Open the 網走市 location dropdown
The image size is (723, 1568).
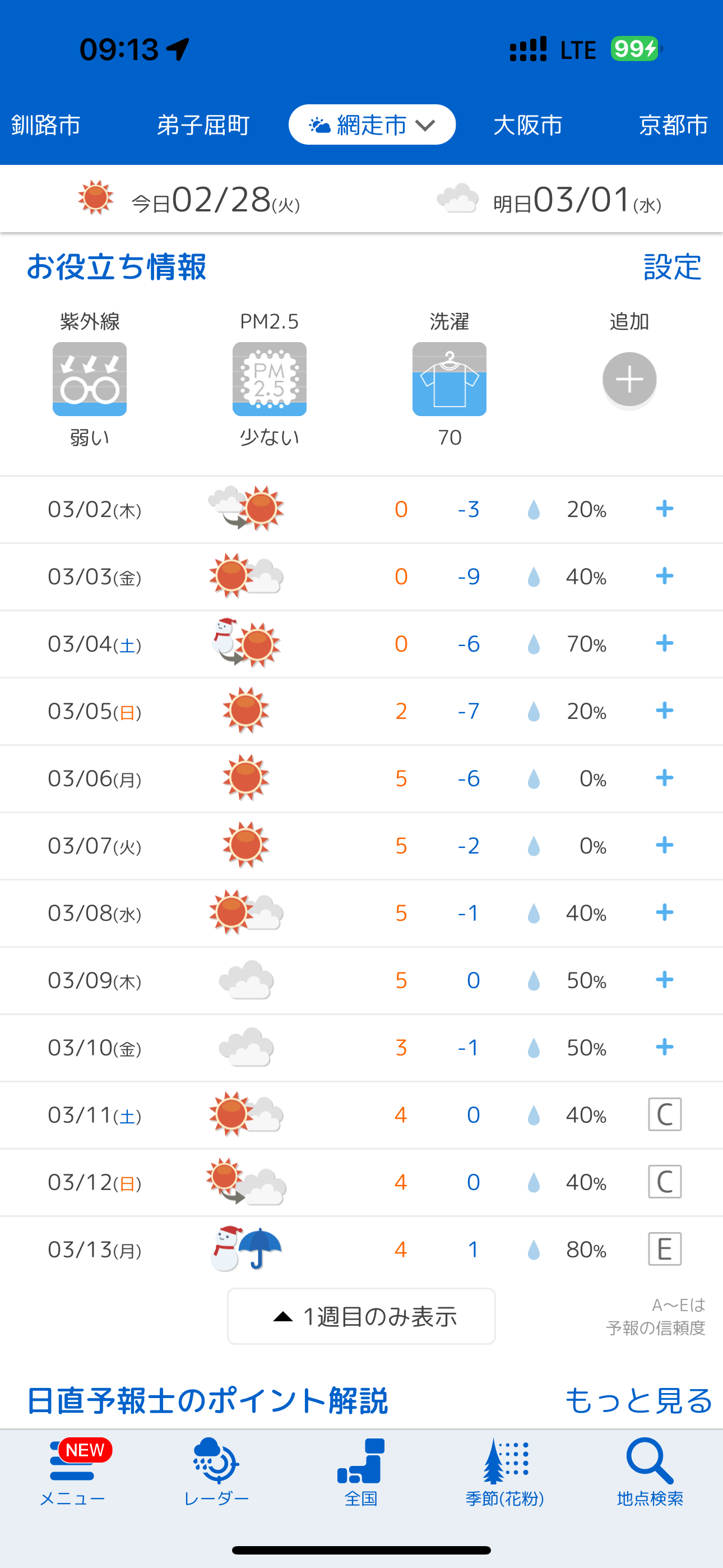(x=372, y=125)
